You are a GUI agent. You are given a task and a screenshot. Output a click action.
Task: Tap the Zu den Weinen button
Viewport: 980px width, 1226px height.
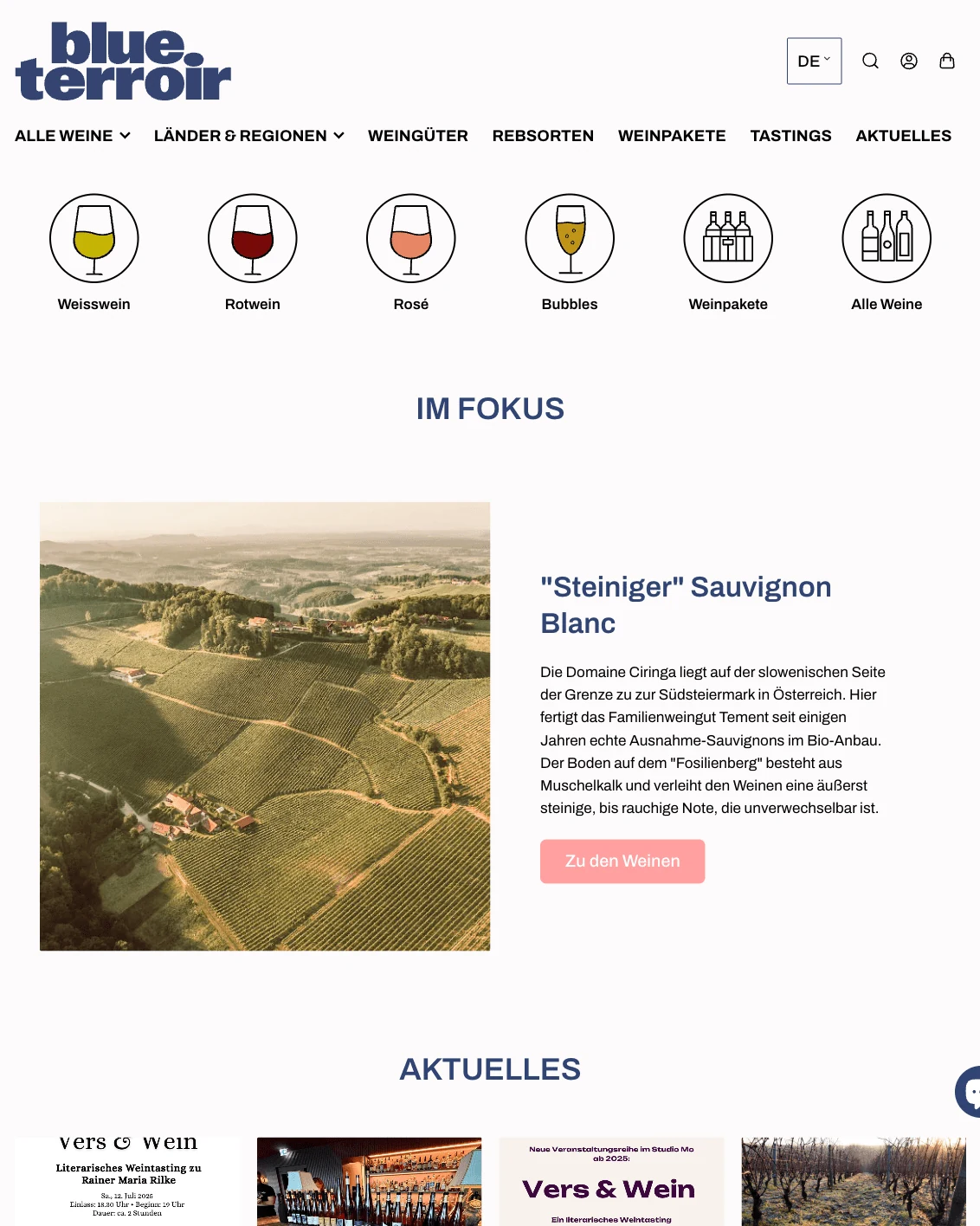point(622,861)
